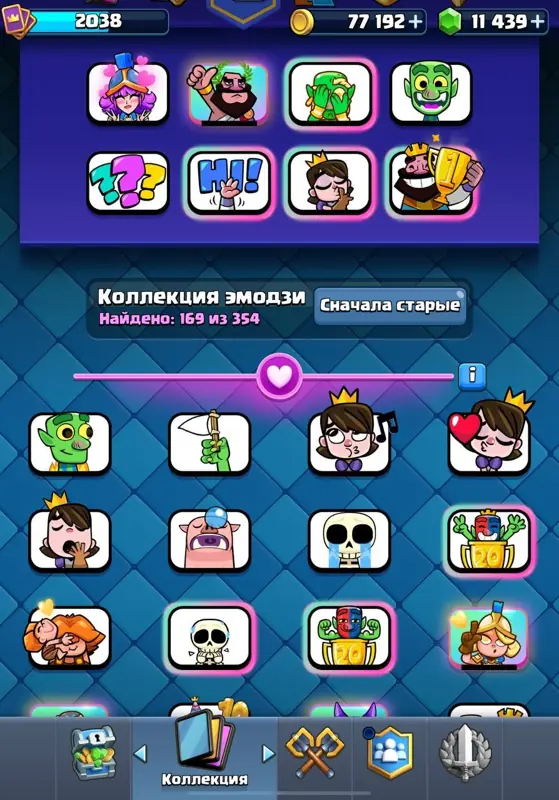Tap the 'Сначала старые' sort button
Viewport: 559px width, 800px height.
(390, 306)
